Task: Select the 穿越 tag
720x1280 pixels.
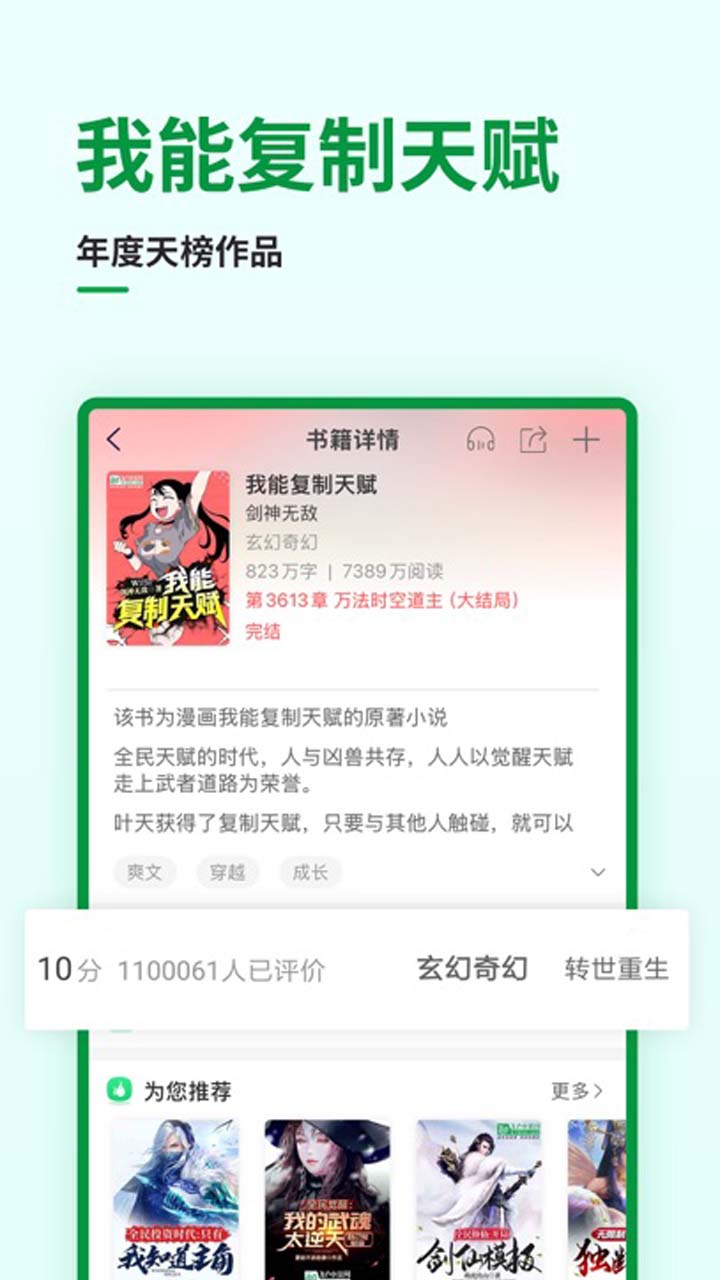Action: tap(228, 872)
